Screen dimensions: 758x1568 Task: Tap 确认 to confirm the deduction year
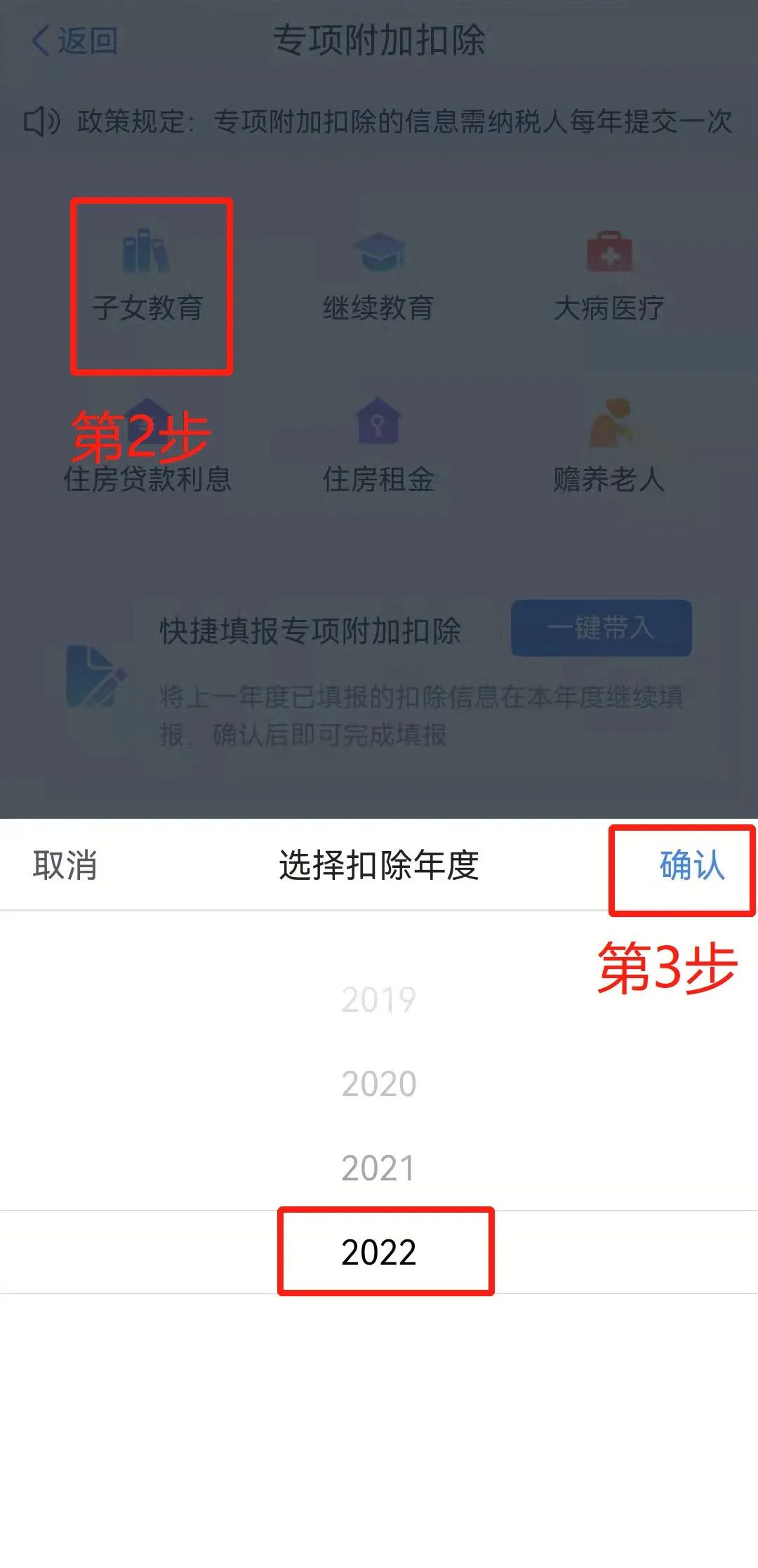(x=691, y=865)
